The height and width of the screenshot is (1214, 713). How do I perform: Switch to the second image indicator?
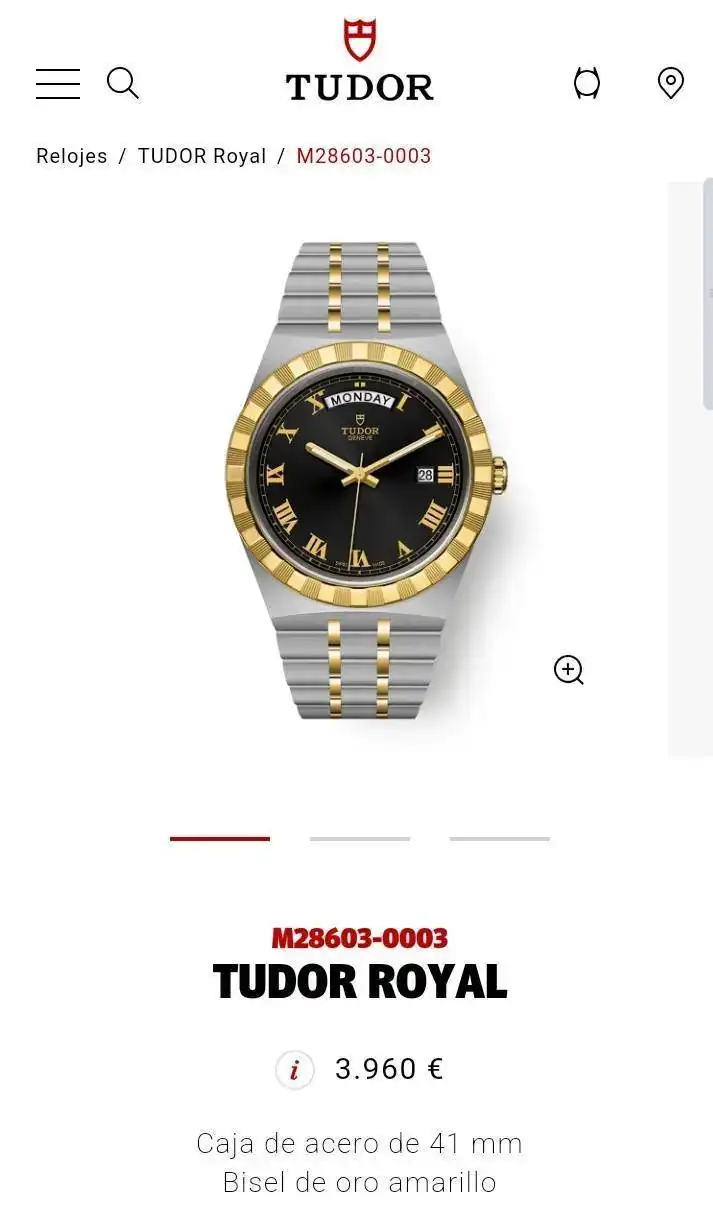(x=360, y=839)
